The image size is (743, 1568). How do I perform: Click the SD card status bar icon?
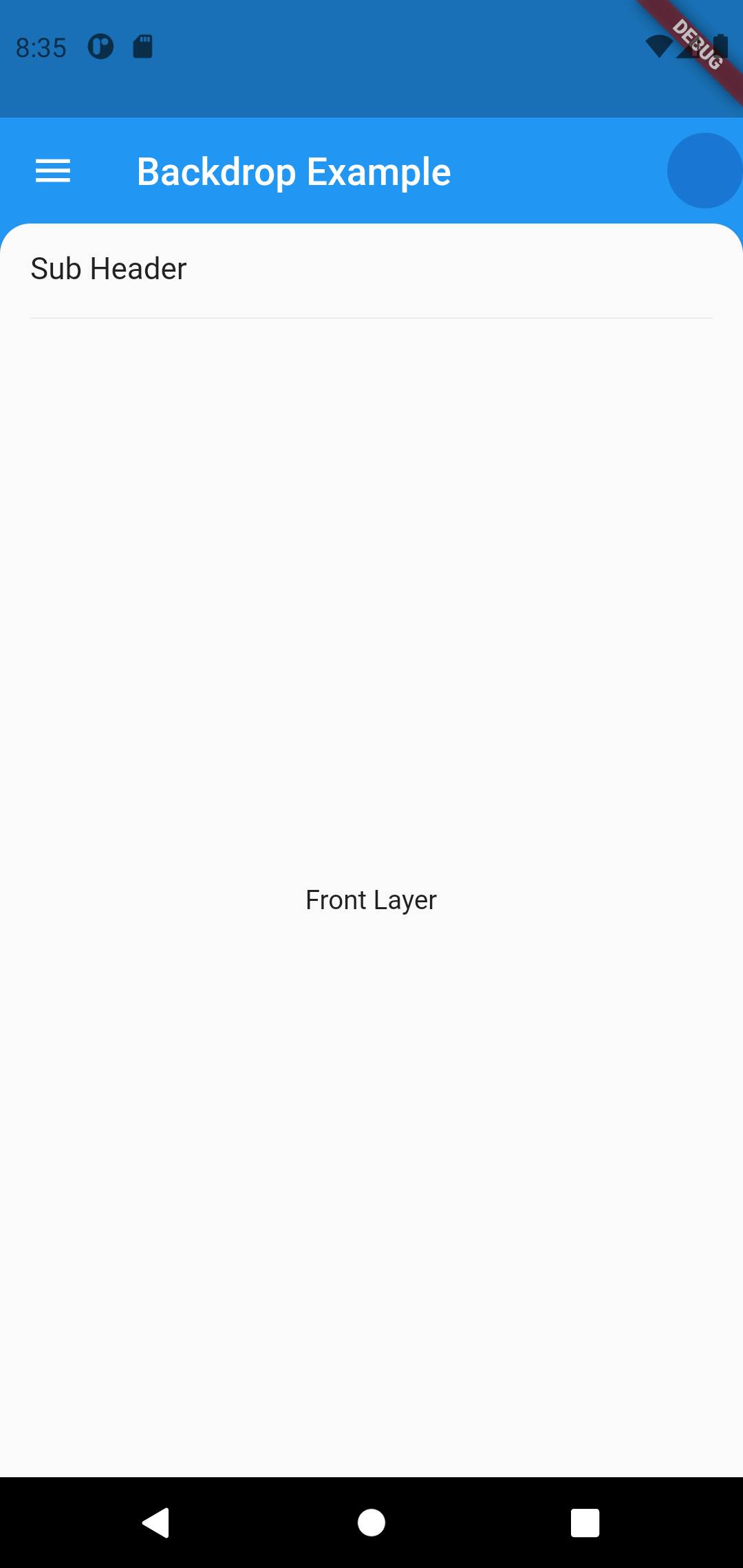pos(142,47)
